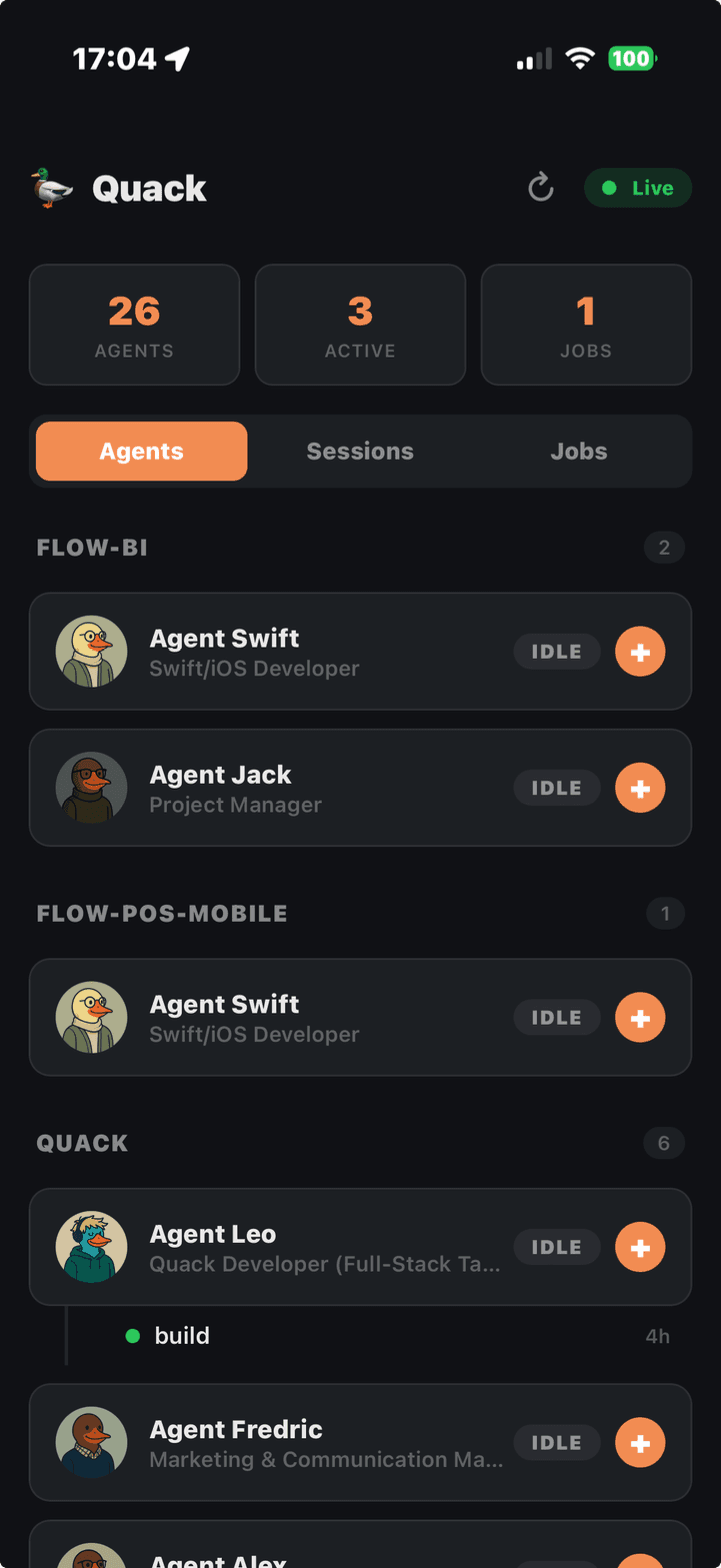Open the Jobs tab
Viewport: 721px width, 1568px height.
(x=578, y=451)
